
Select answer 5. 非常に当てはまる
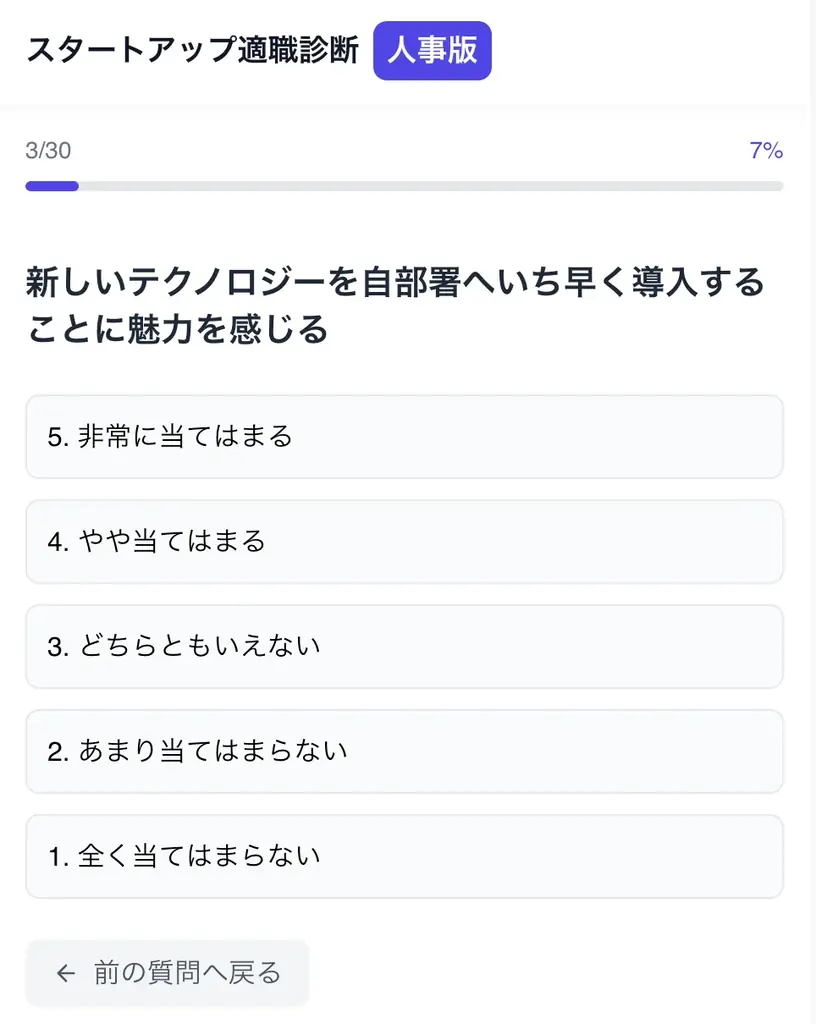[404, 437]
